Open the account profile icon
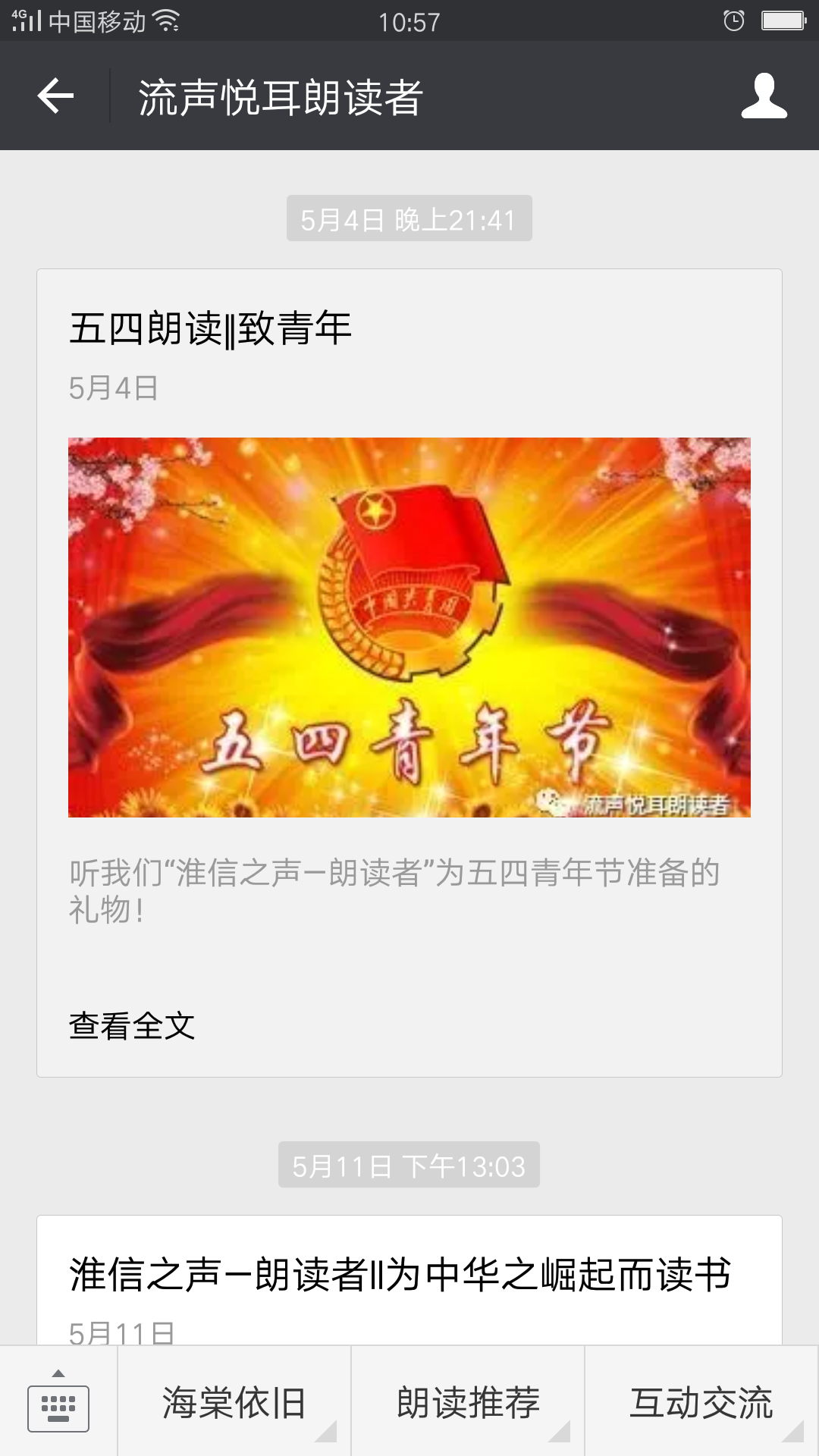The height and width of the screenshot is (1456, 819). [764, 96]
